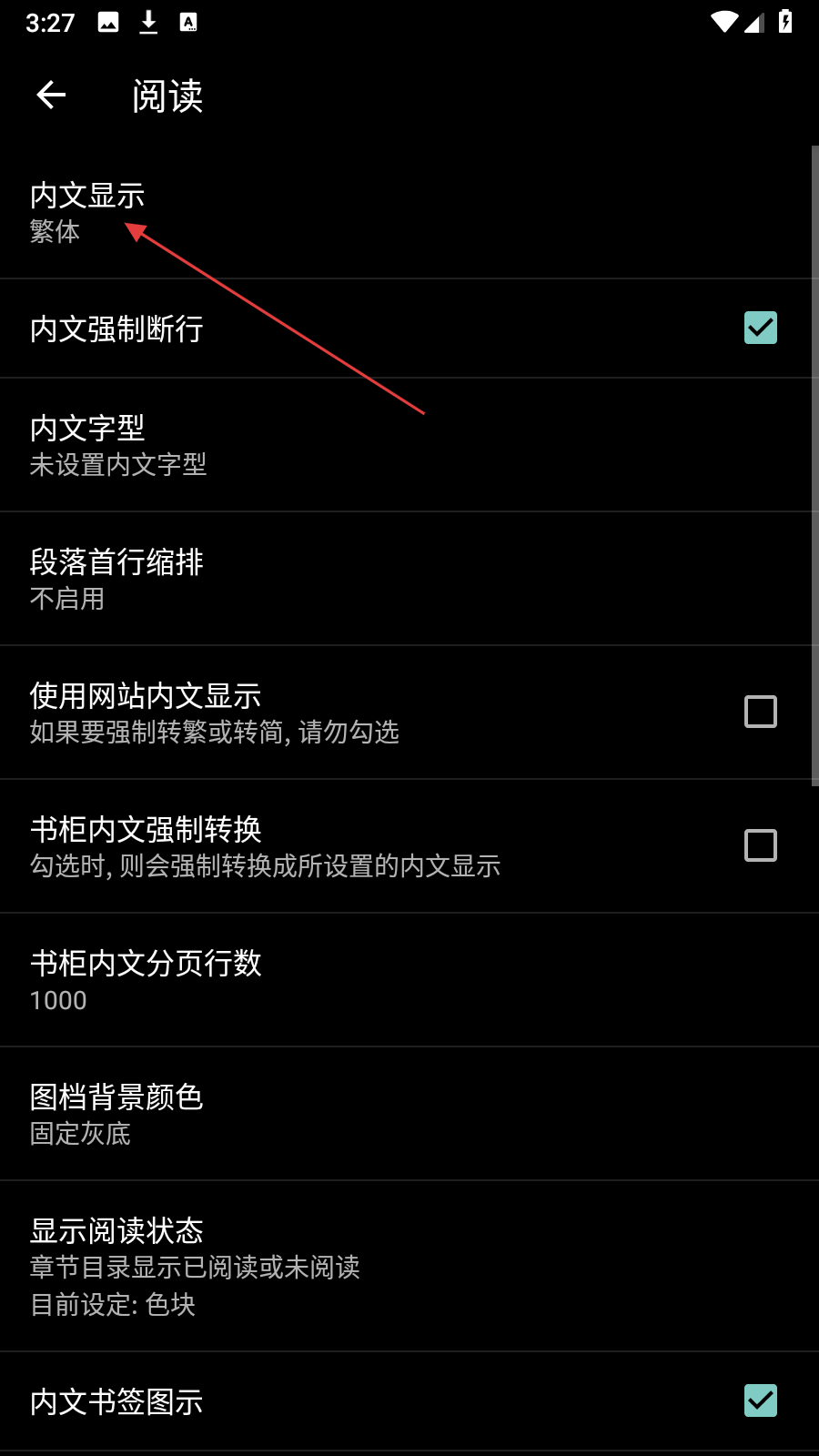
Task: Enable the 使用网站内文显示 checkbox
Action: click(x=760, y=712)
